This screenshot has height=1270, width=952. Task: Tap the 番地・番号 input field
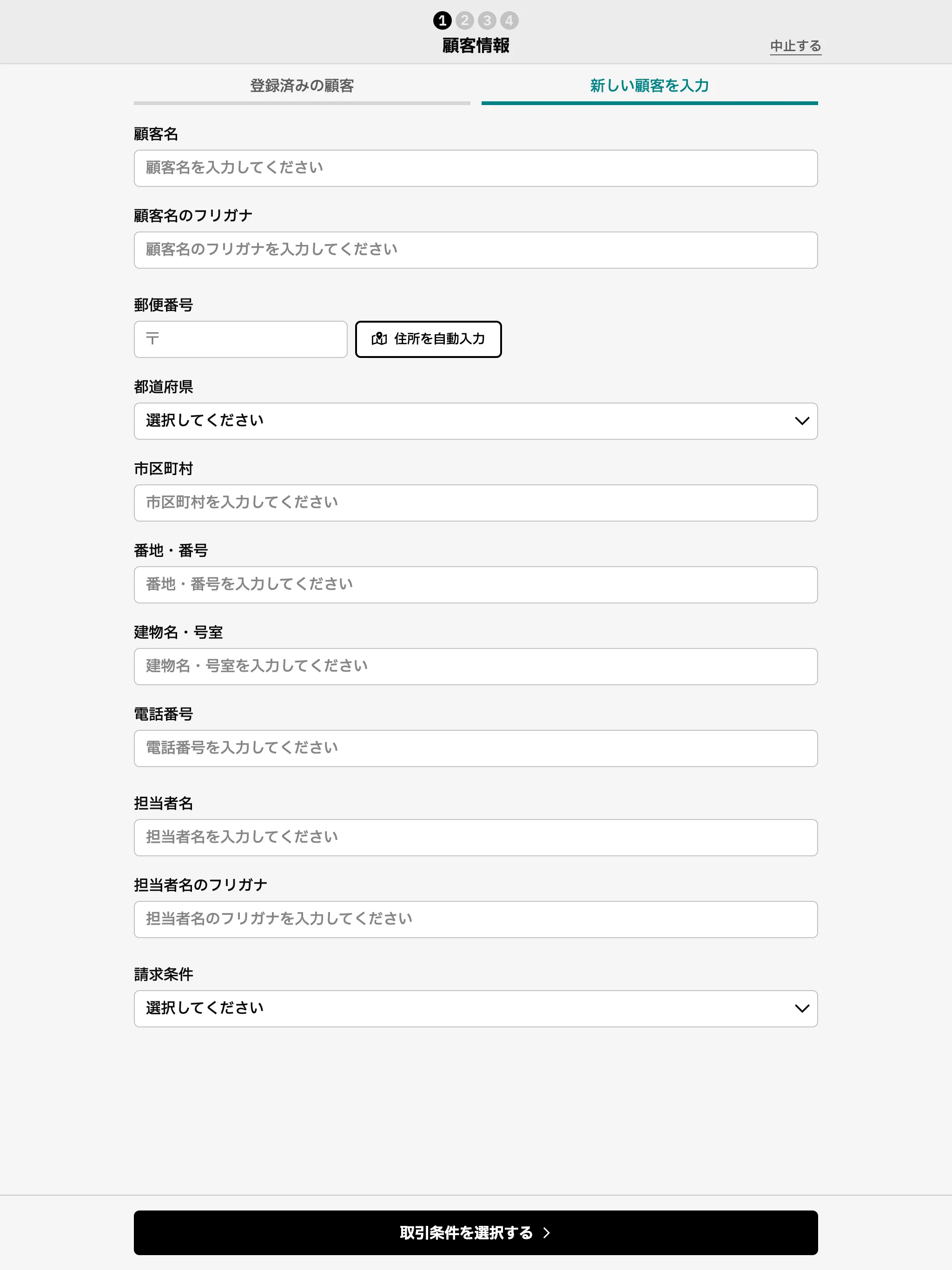point(476,584)
